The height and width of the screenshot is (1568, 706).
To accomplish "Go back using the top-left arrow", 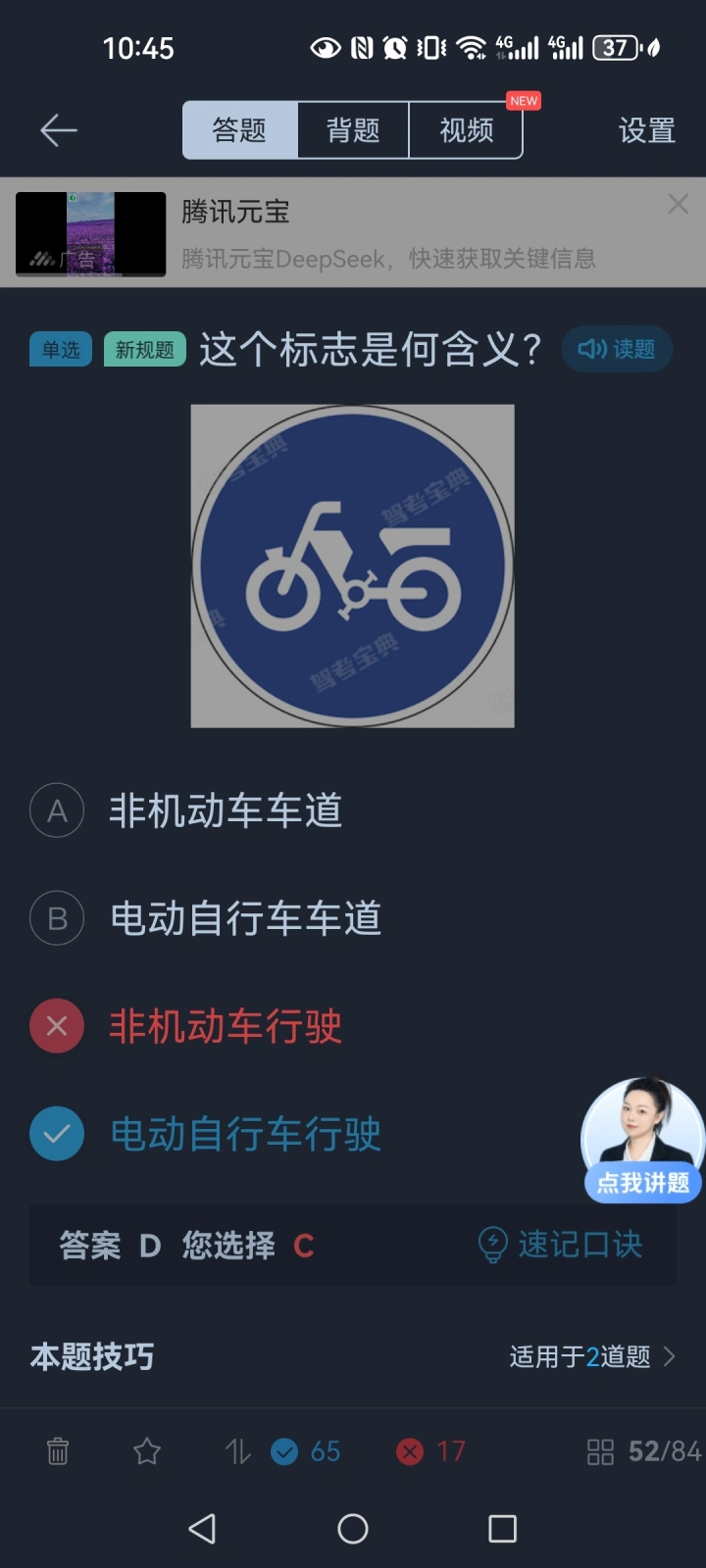I will 58,130.
